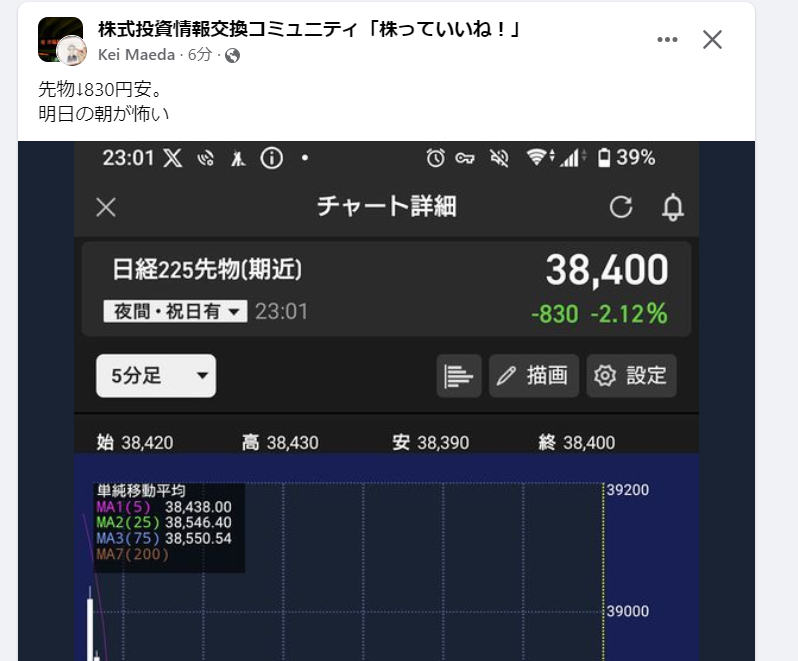Close the post with the X
Image resolution: width=798 pixels, height=661 pixels.
712,40
